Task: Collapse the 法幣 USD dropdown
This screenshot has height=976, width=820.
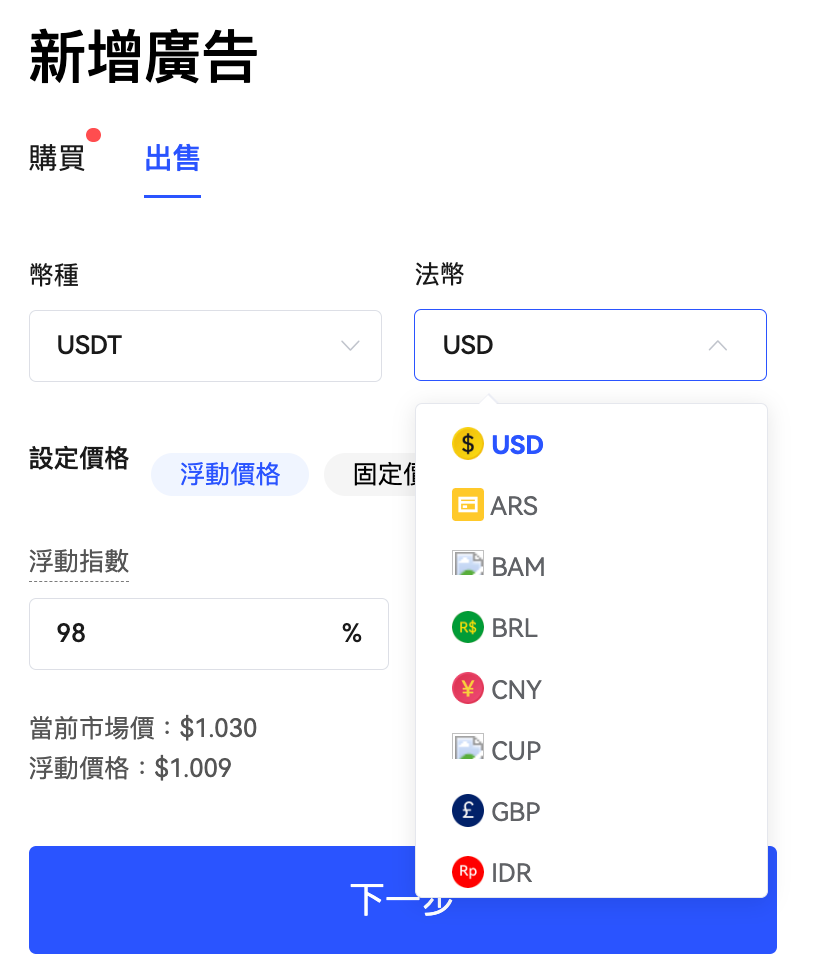Action: point(590,346)
